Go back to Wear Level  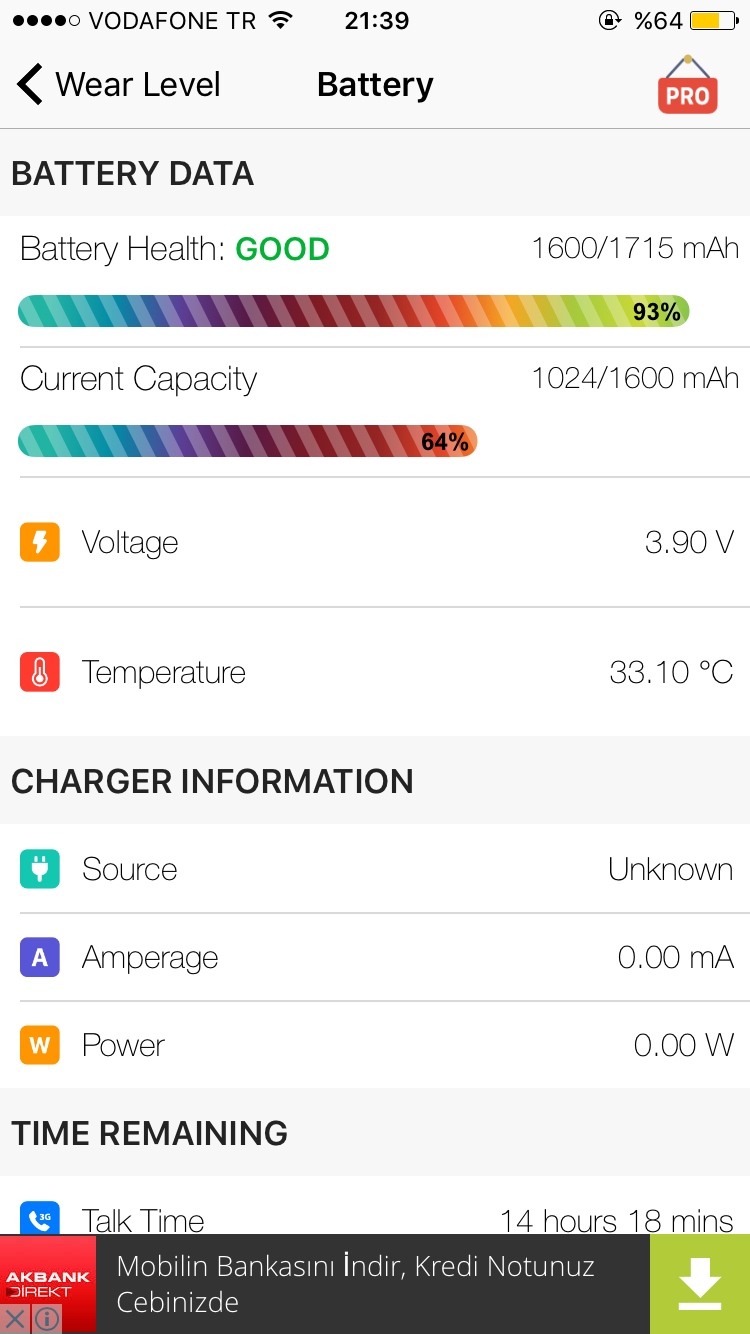(118, 85)
